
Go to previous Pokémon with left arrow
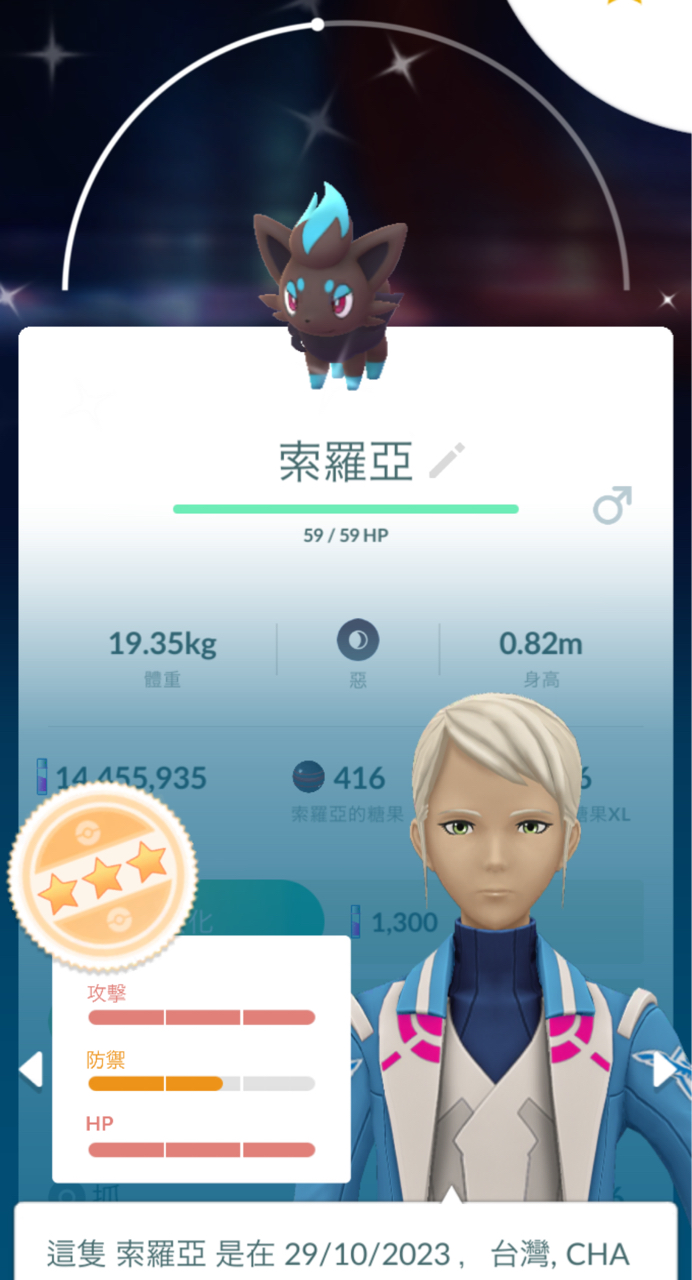click(31, 1069)
